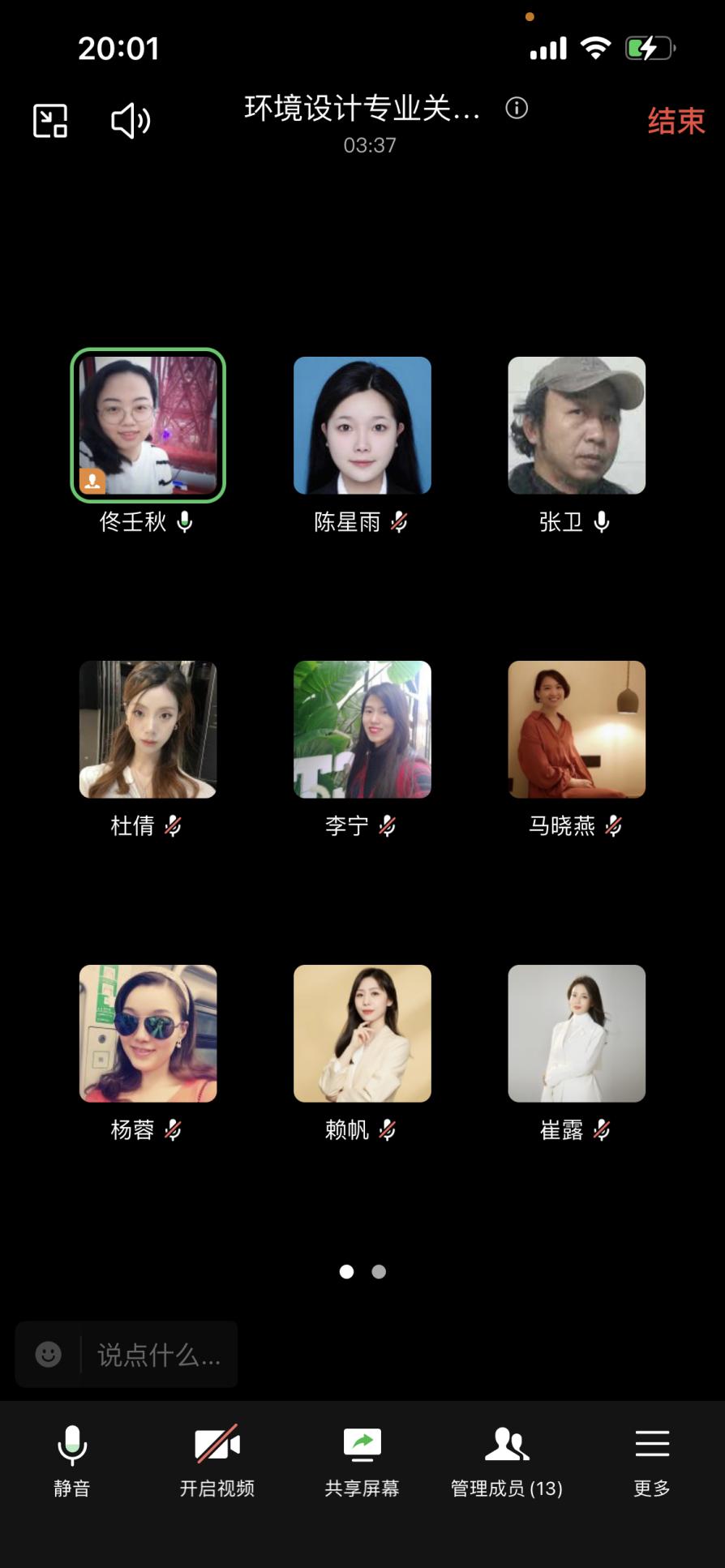View 杨蓉's participant tile

pos(148,1034)
